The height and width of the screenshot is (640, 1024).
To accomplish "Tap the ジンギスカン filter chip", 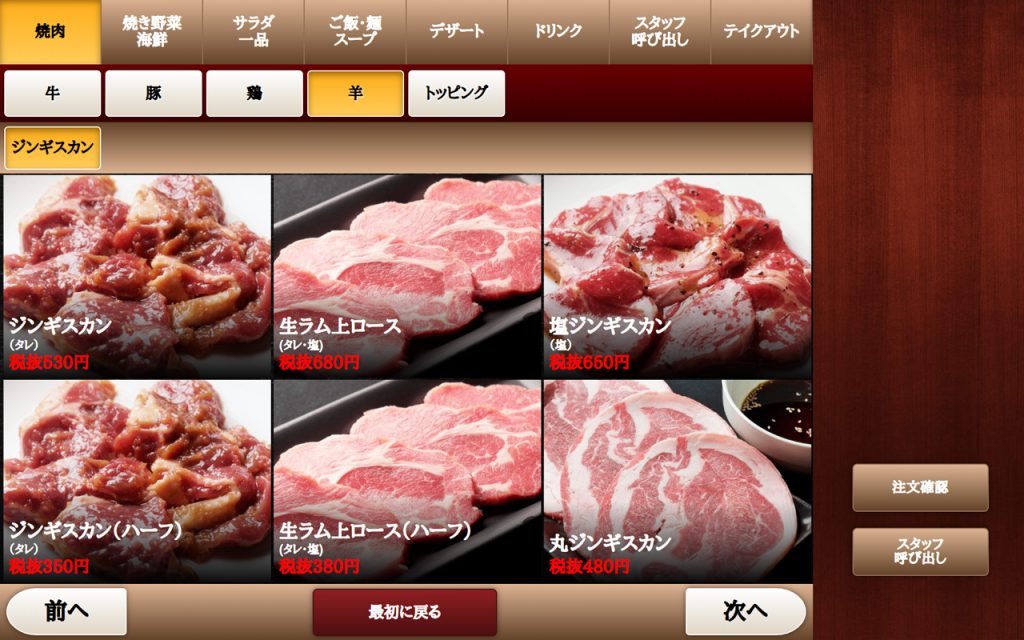I will pos(52,147).
